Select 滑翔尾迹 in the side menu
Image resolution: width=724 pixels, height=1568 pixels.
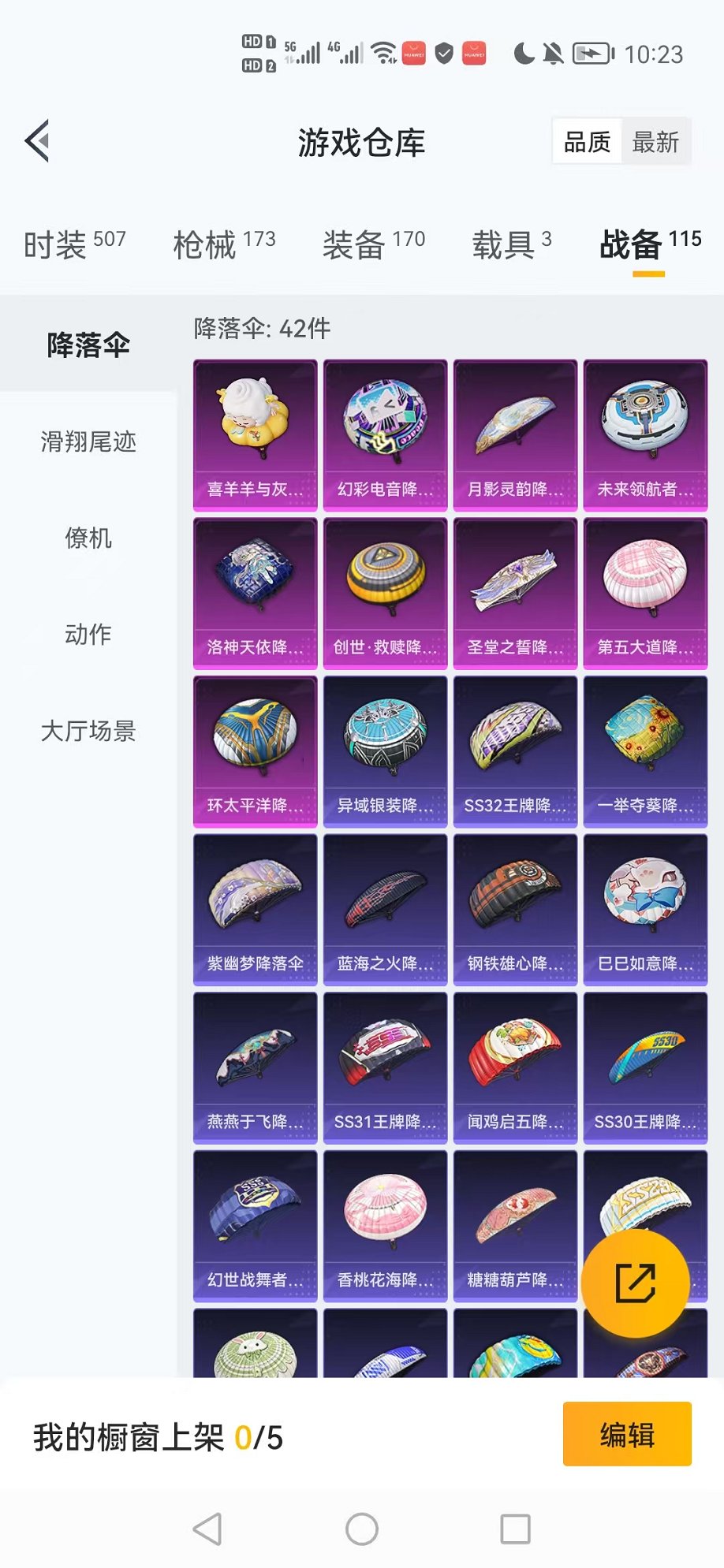88,441
